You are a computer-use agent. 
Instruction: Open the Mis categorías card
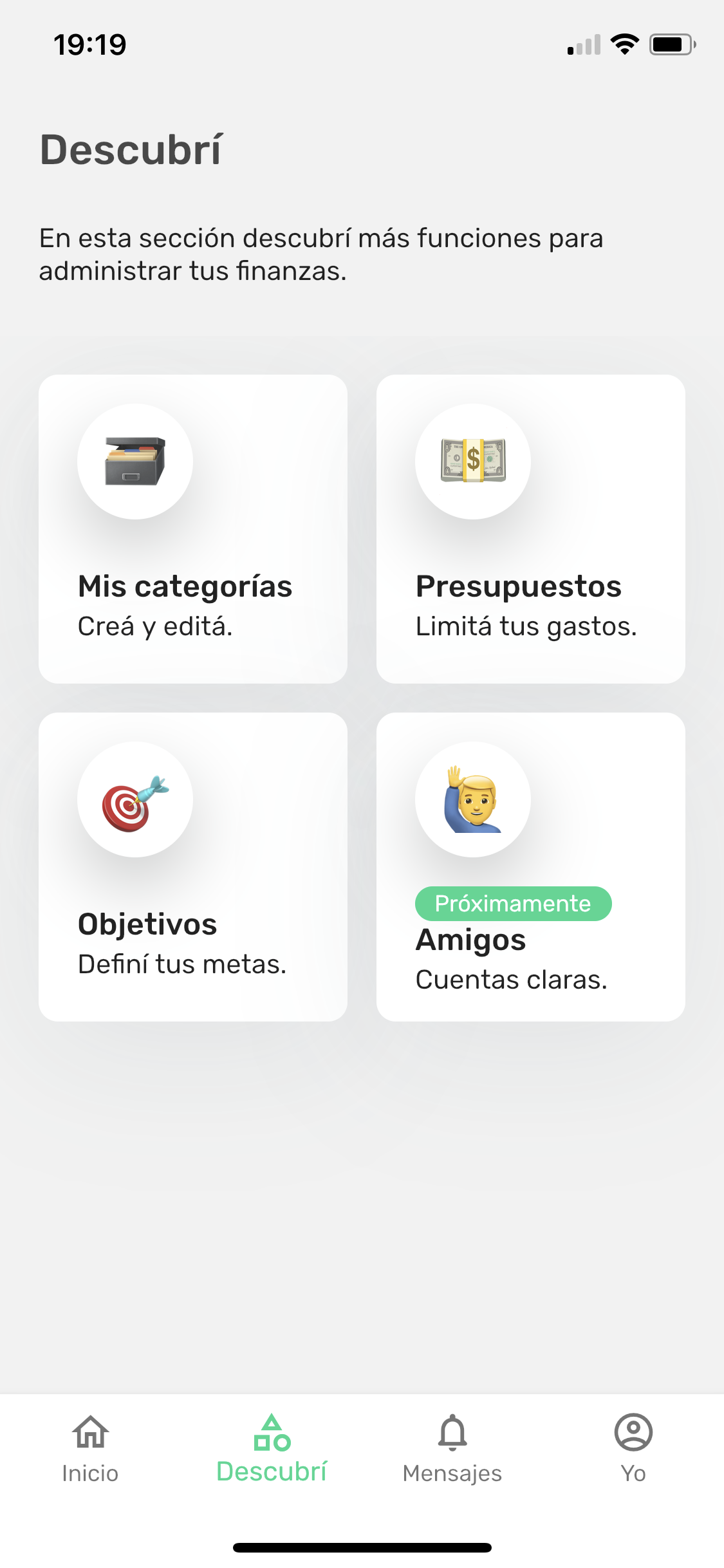(x=193, y=528)
